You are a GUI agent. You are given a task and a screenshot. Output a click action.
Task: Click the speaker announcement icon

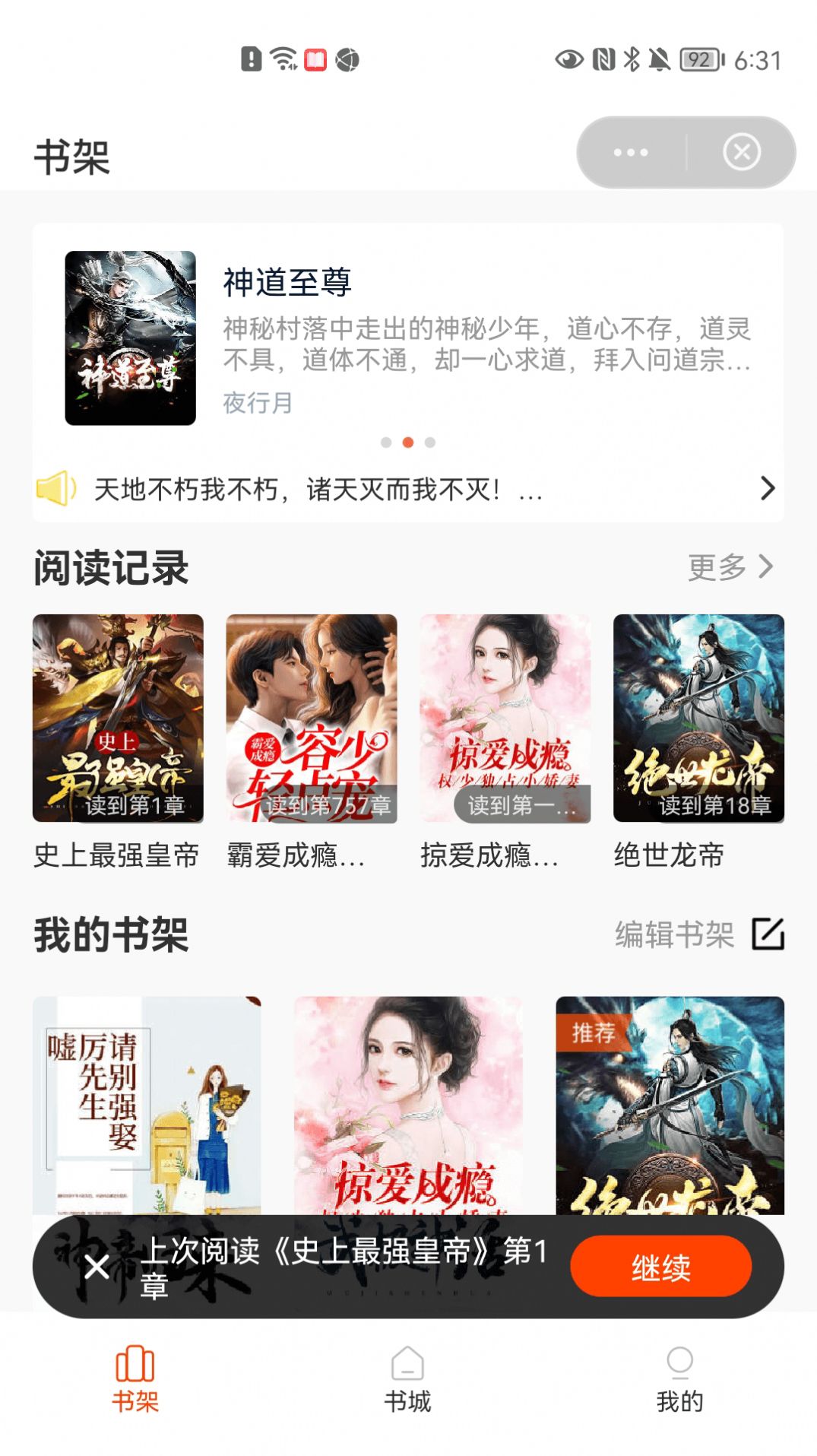coord(58,490)
